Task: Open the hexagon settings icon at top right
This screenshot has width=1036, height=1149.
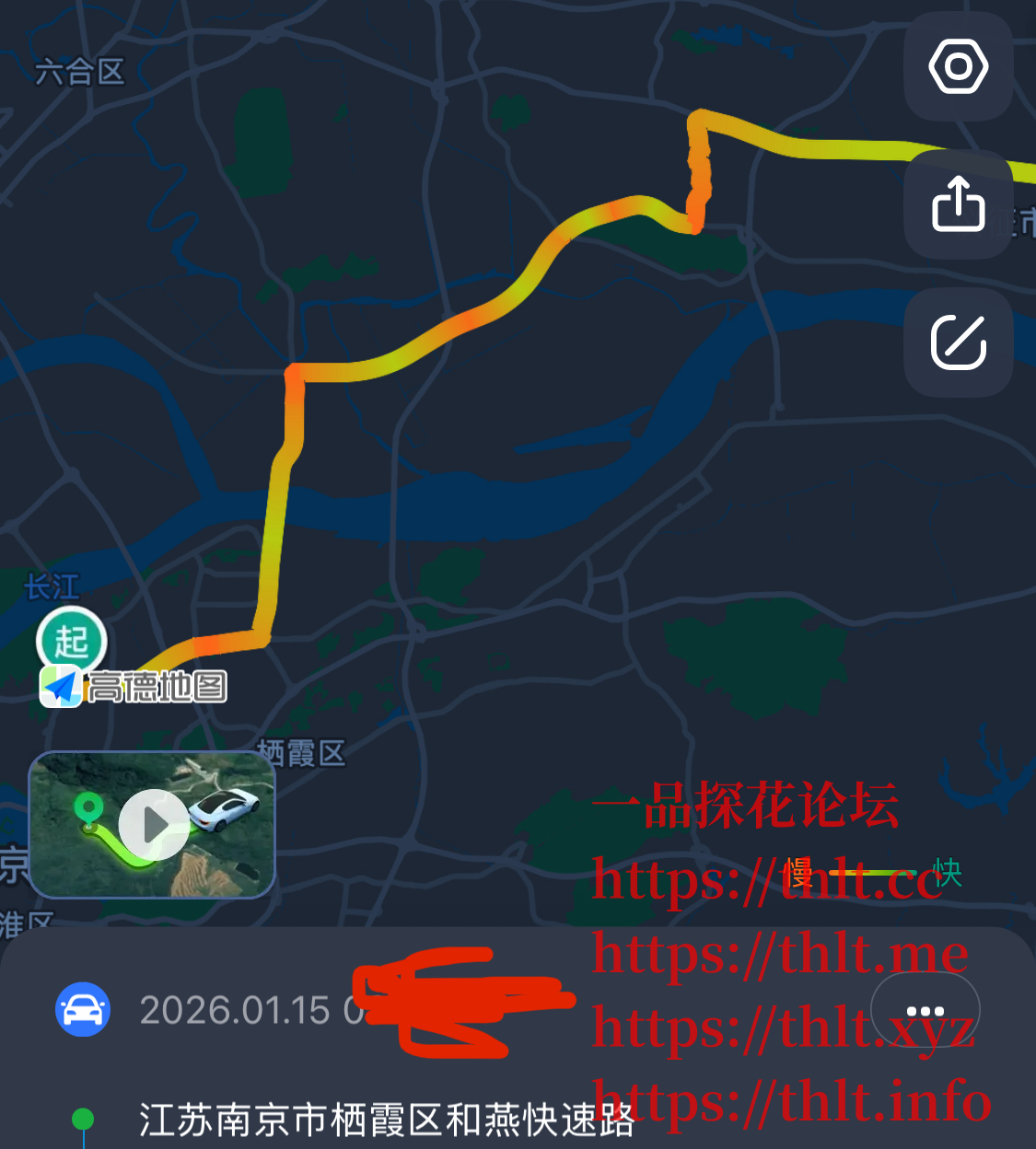Action: tap(958, 65)
